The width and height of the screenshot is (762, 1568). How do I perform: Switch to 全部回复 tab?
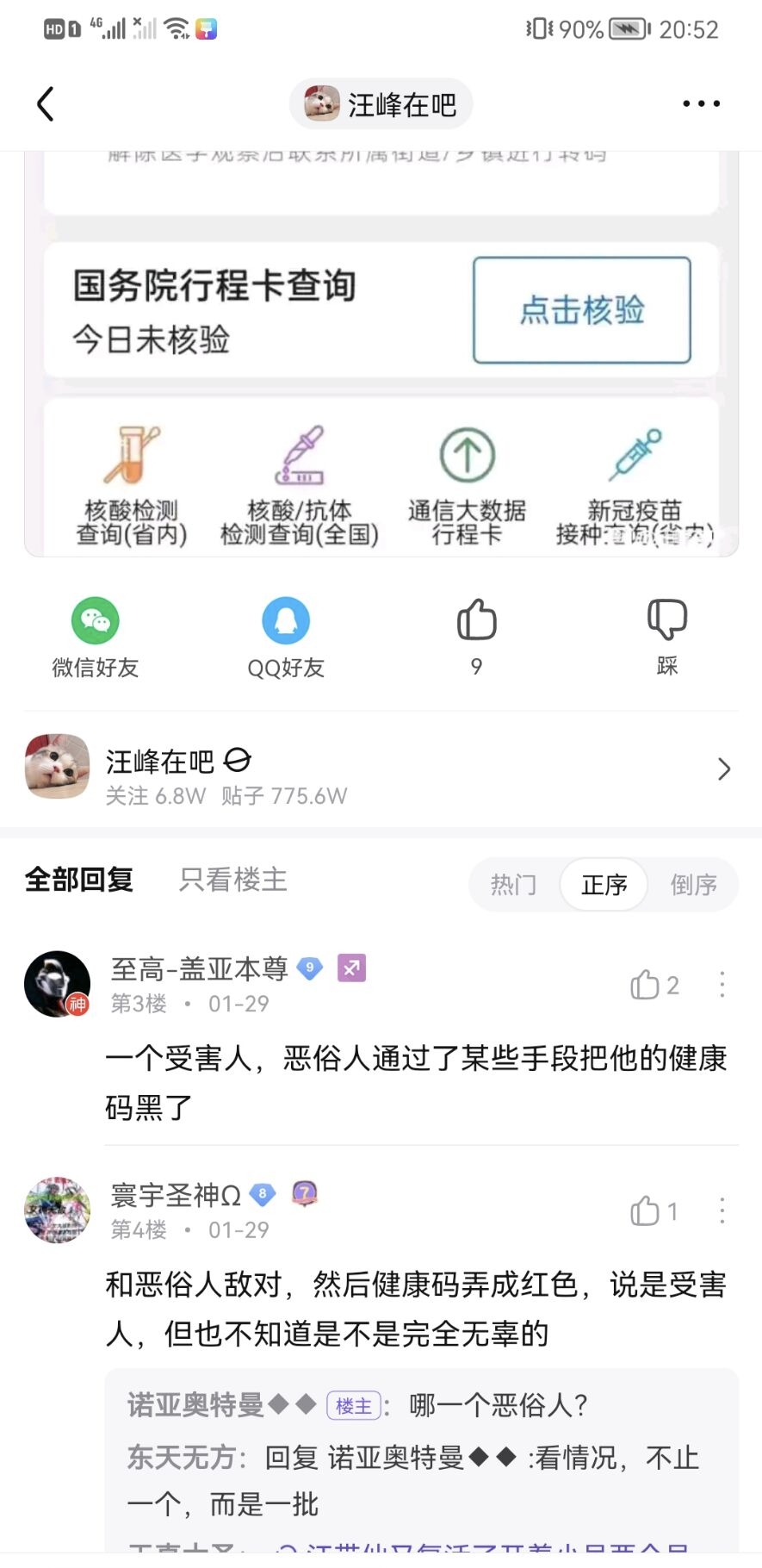79,880
